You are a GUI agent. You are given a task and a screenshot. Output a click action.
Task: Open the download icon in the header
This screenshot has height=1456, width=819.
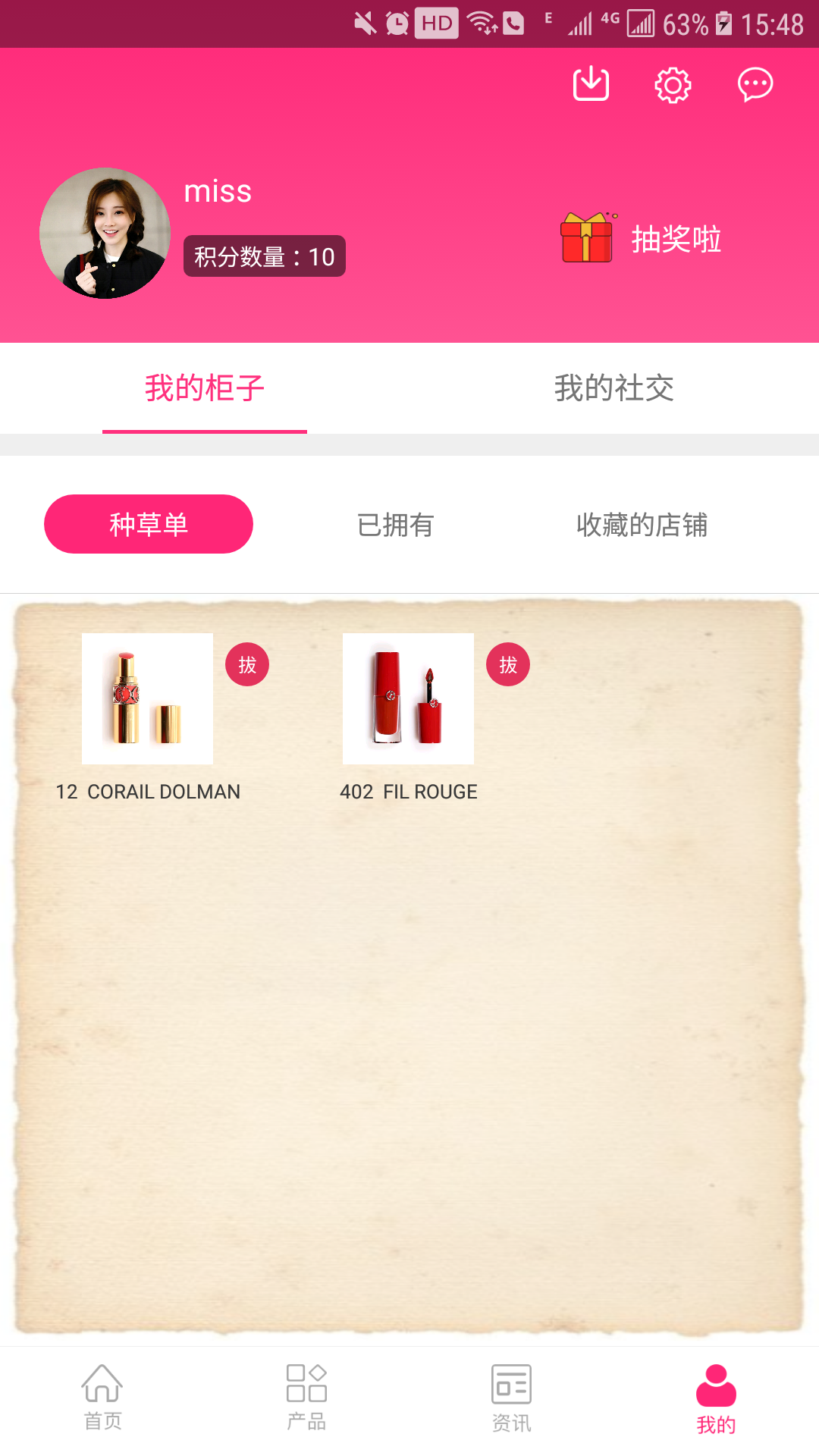click(x=591, y=84)
